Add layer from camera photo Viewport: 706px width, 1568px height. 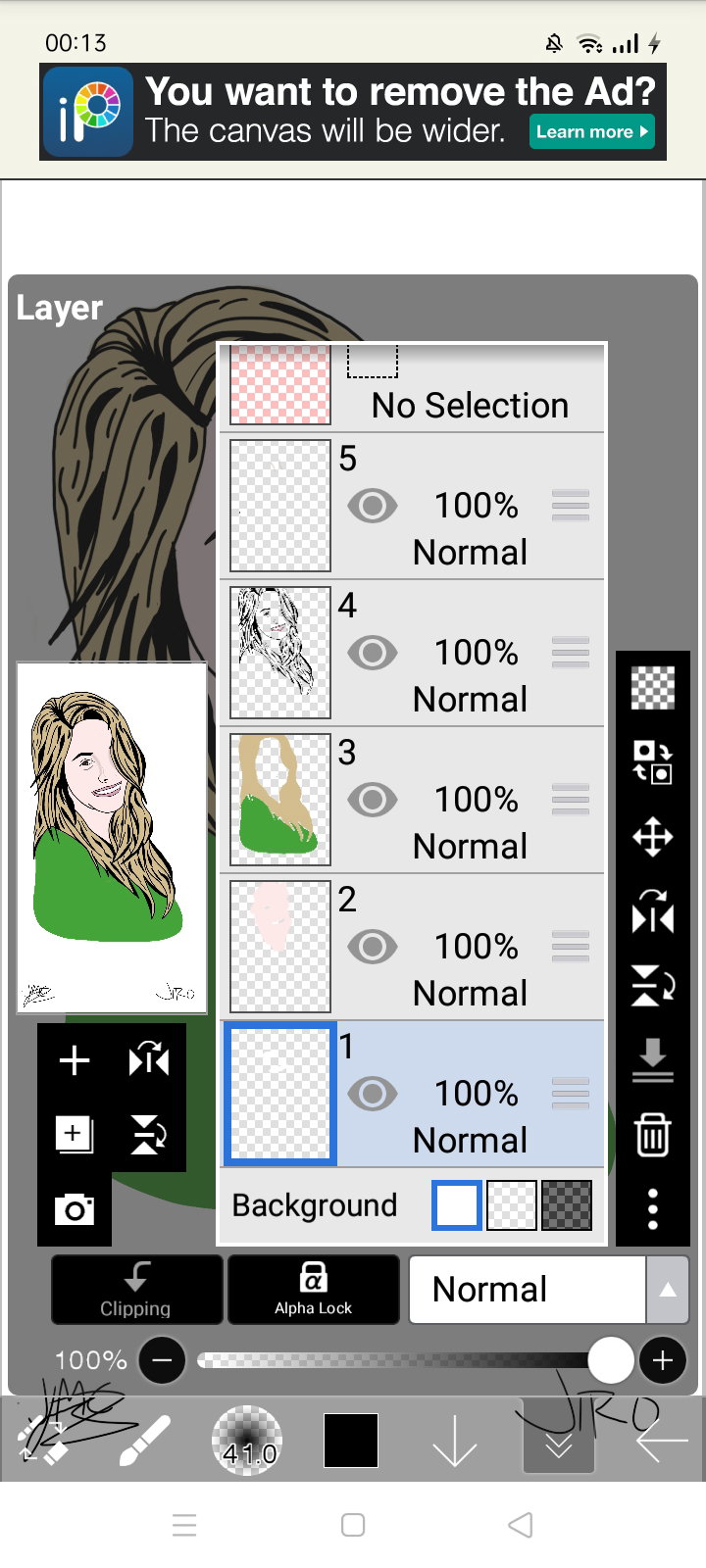coord(75,1210)
